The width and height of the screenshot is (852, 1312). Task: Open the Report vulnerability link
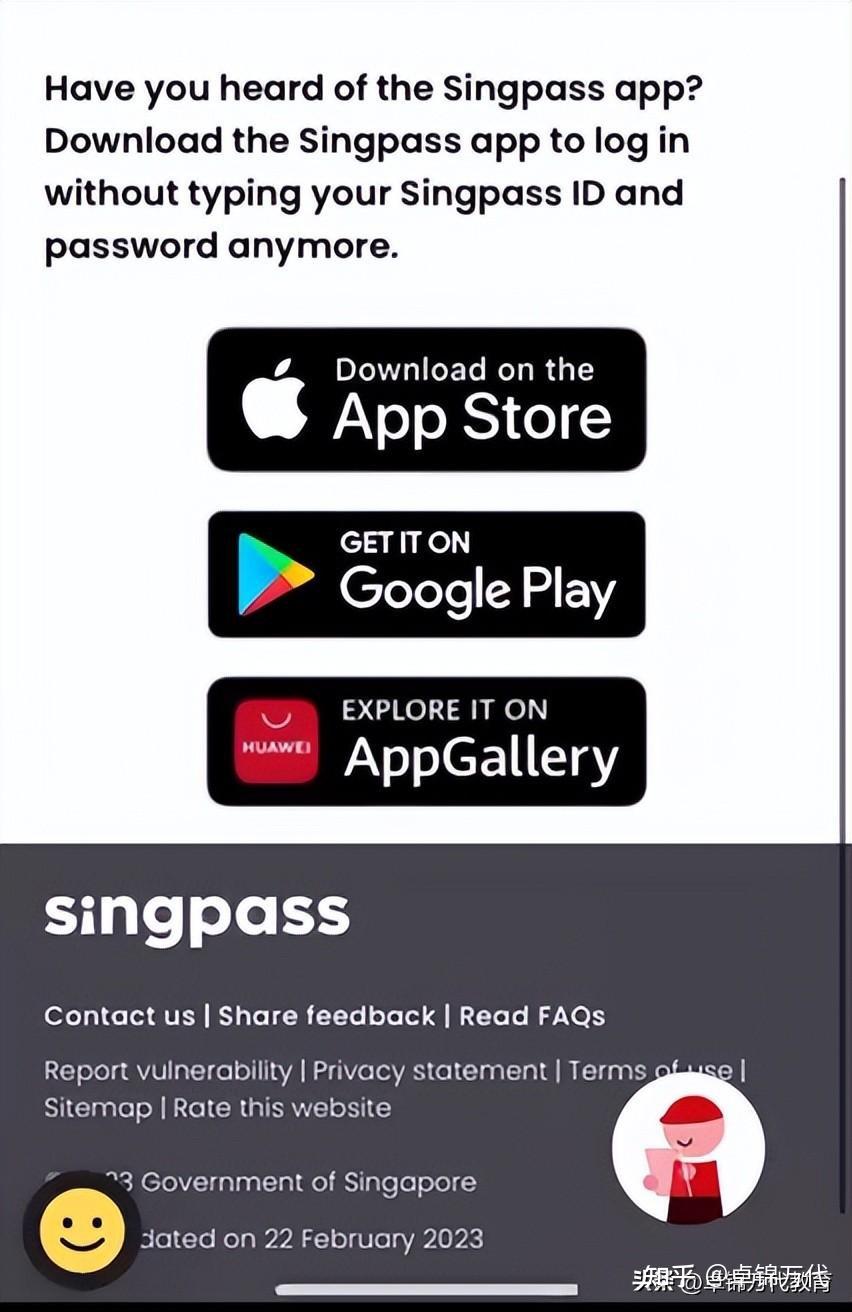(x=167, y=1071)
